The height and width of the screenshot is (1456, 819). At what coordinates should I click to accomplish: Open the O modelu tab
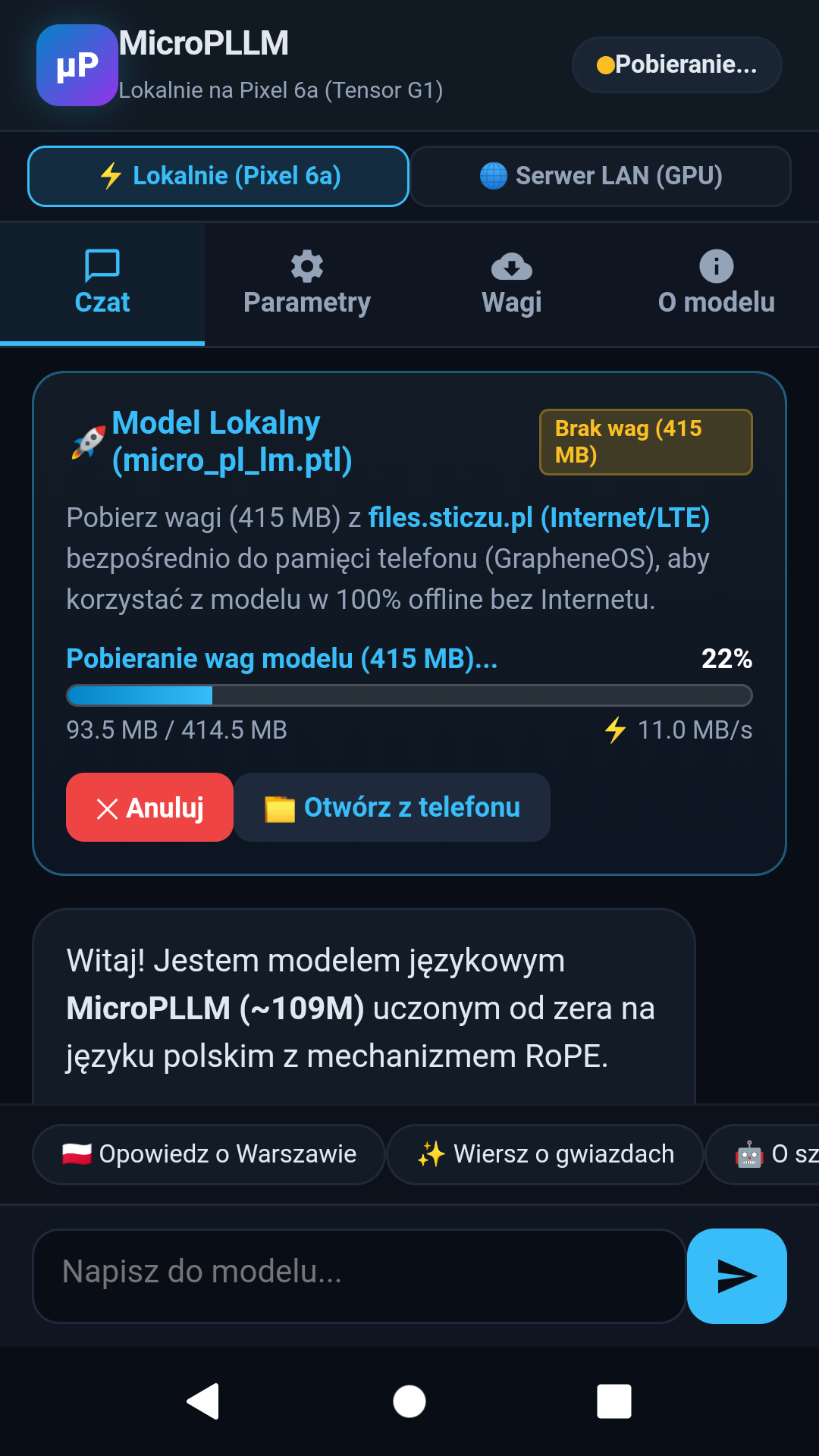[x=717, y=284]
